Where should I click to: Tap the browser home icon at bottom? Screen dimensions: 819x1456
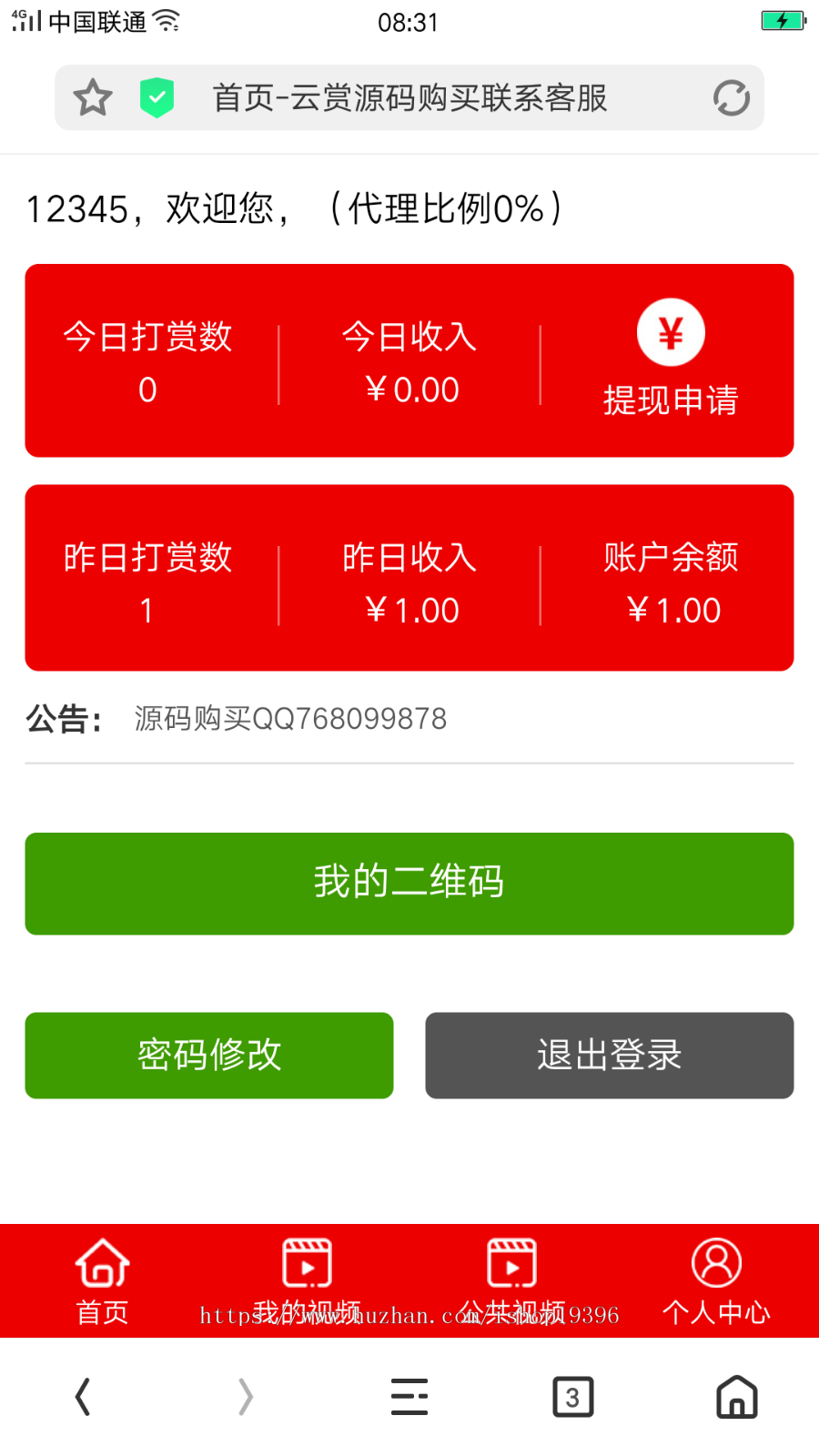[x=737, y=1397]
